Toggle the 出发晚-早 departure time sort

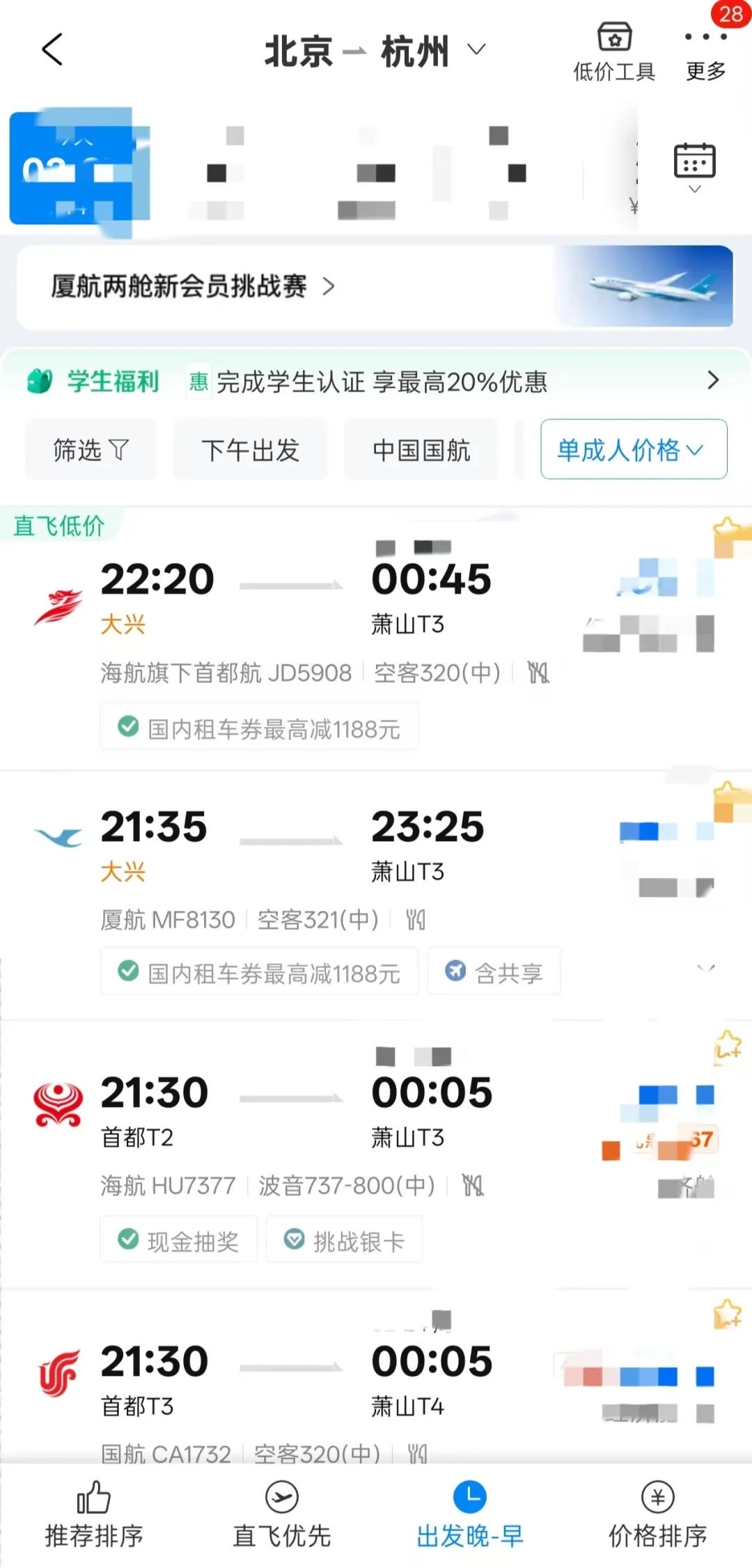(470, 1515)
